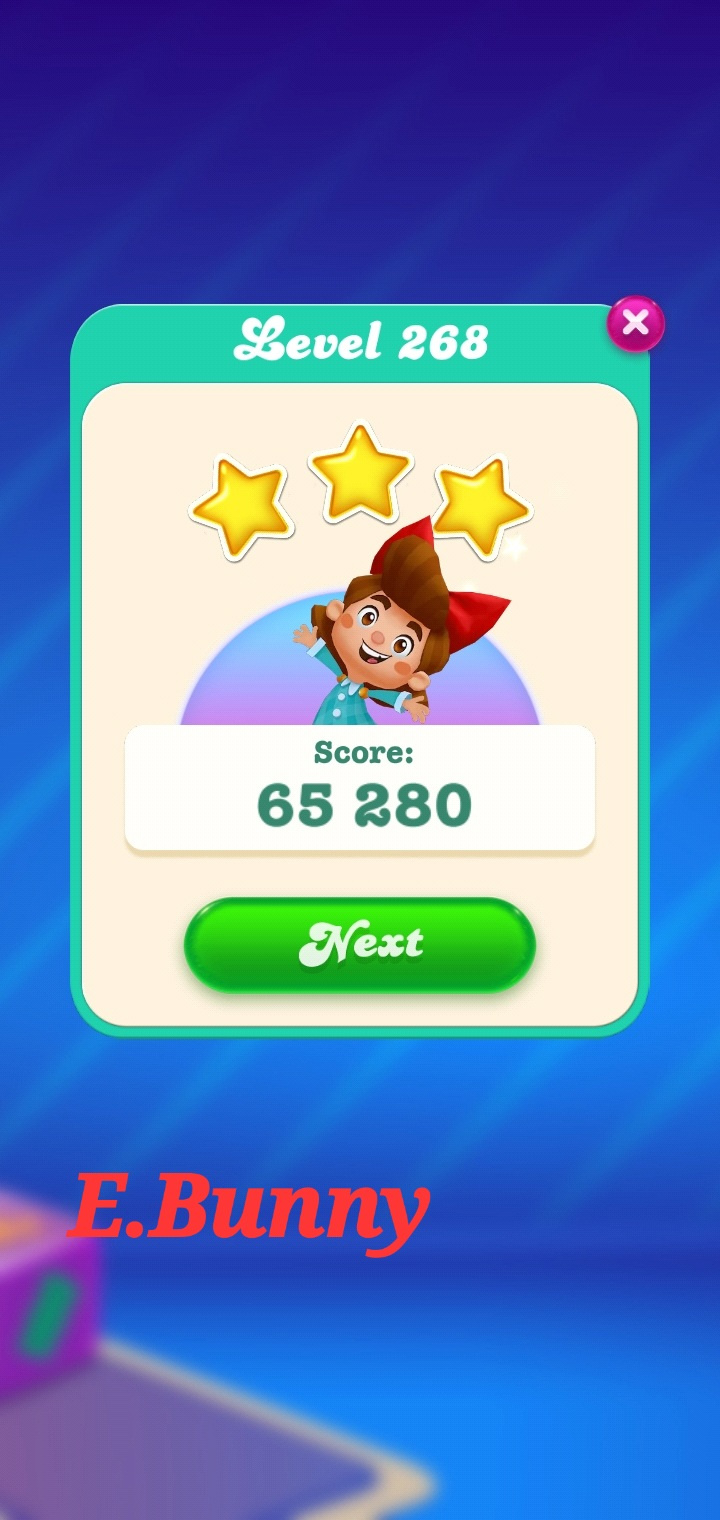
Task: Tap the green Next button
Action: 360,944
